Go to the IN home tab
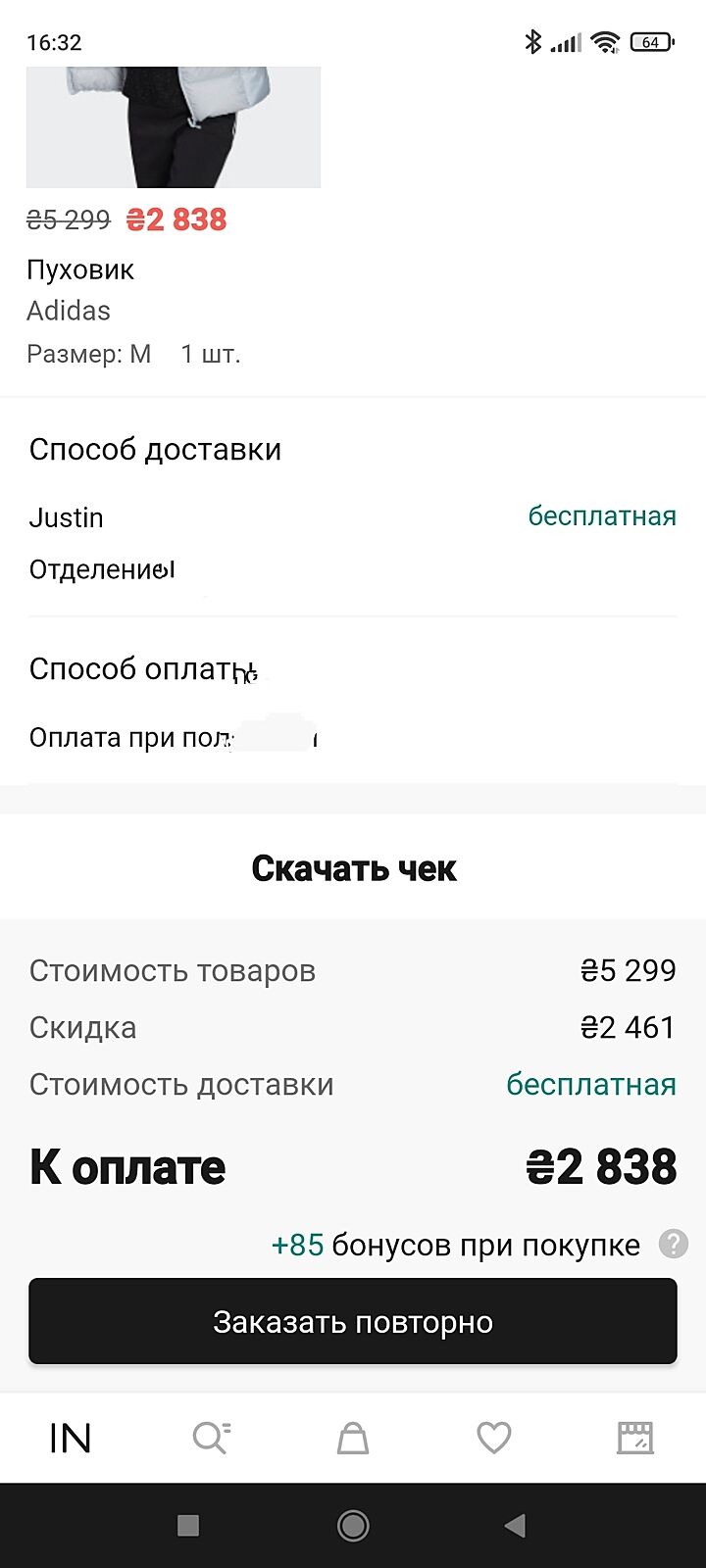Viewport: 706px width, 1568px height. 71,1438
